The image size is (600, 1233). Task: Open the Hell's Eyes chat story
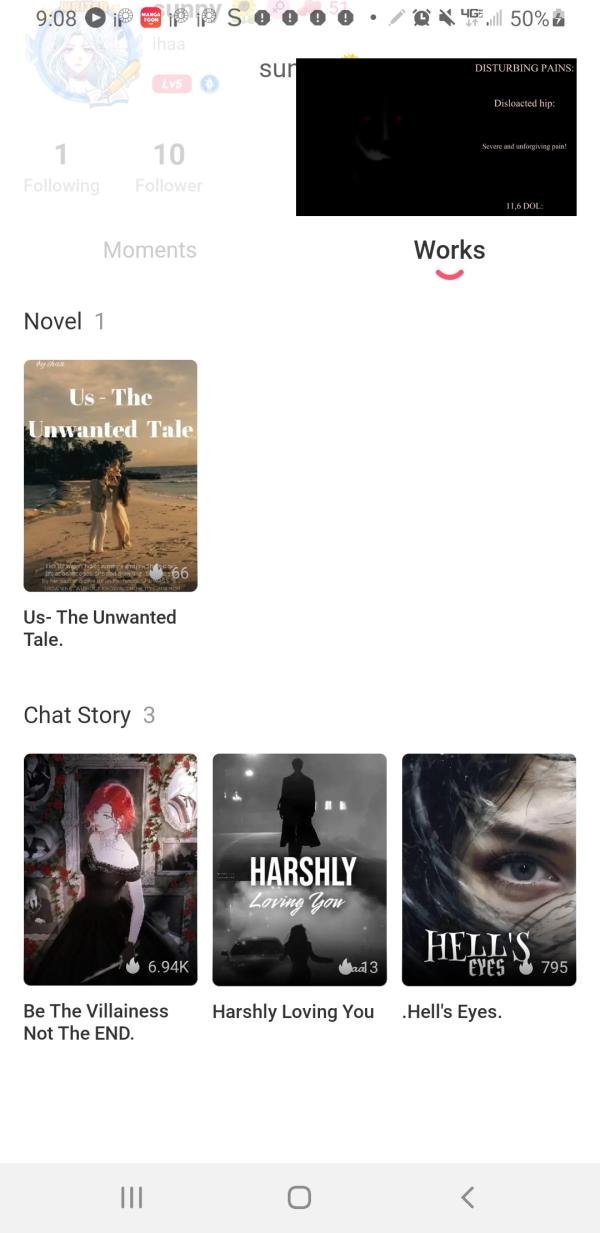pyautogui.click(x=488, y=869)
